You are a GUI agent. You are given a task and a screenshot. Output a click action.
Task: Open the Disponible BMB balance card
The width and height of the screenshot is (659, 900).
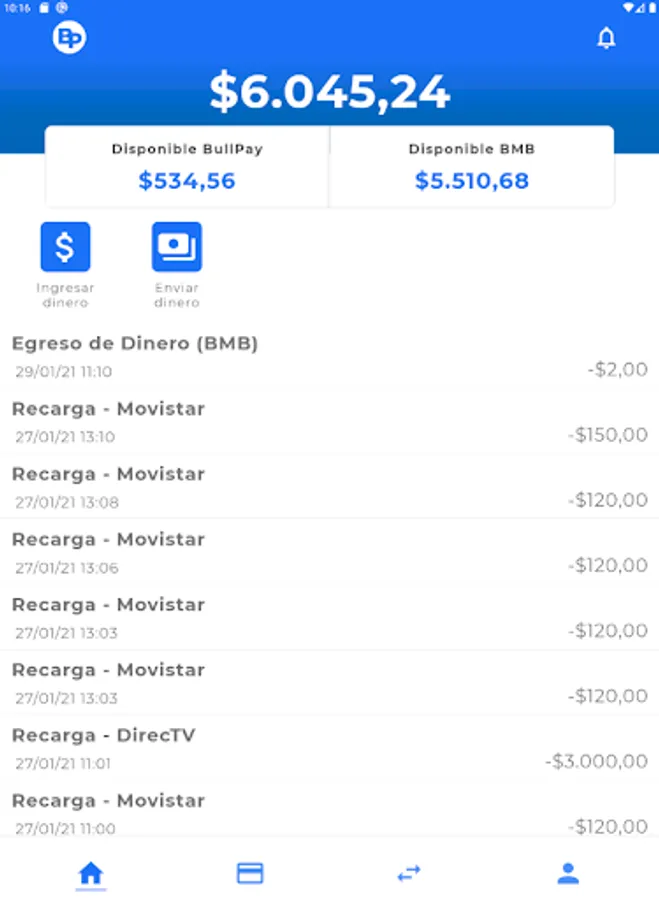coord(472,167)
